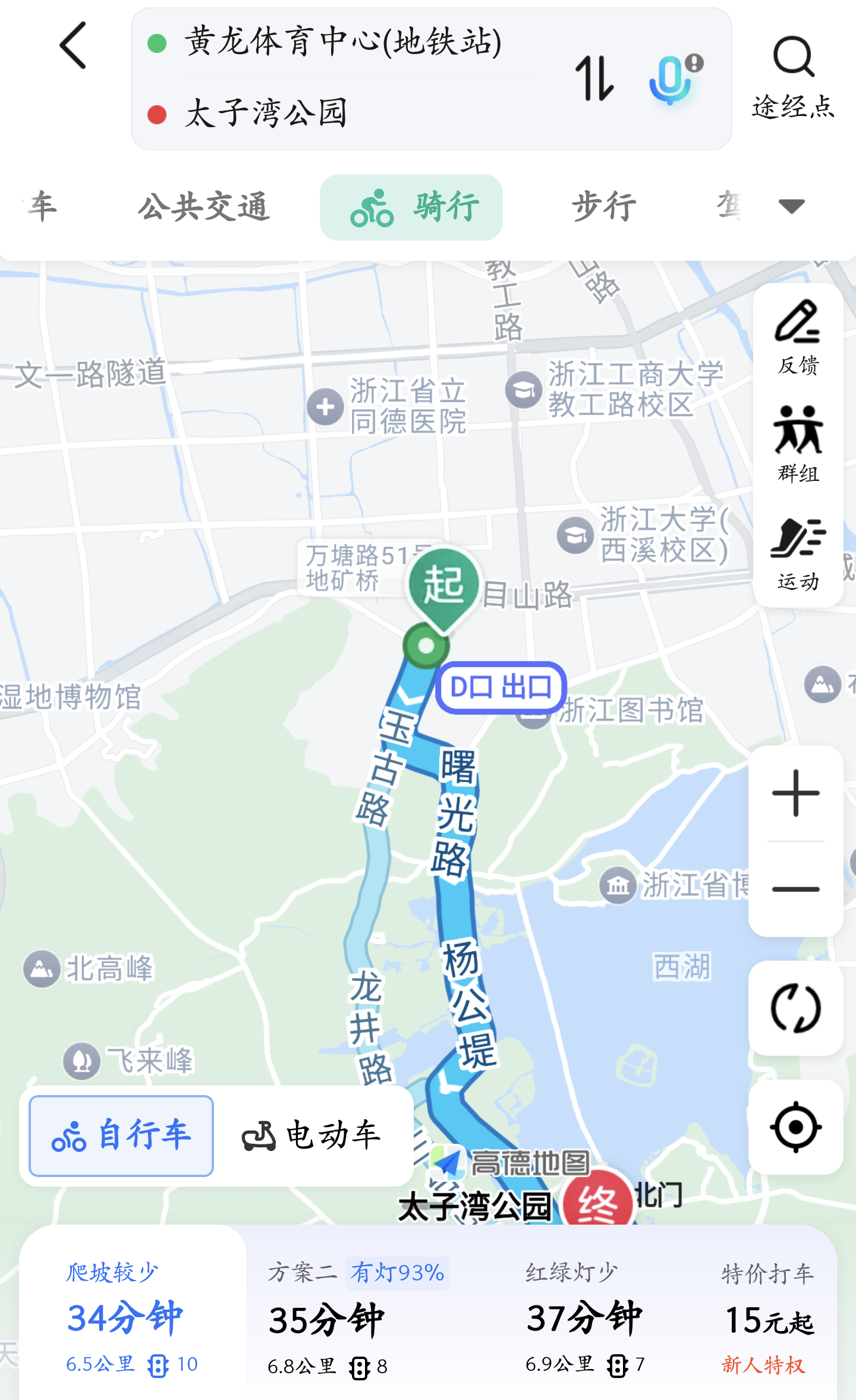This screenshot has width=856, height=1400.
Task: Edit the starting point 黄龙体育中心(地铁站)
Action: [343, 43]
